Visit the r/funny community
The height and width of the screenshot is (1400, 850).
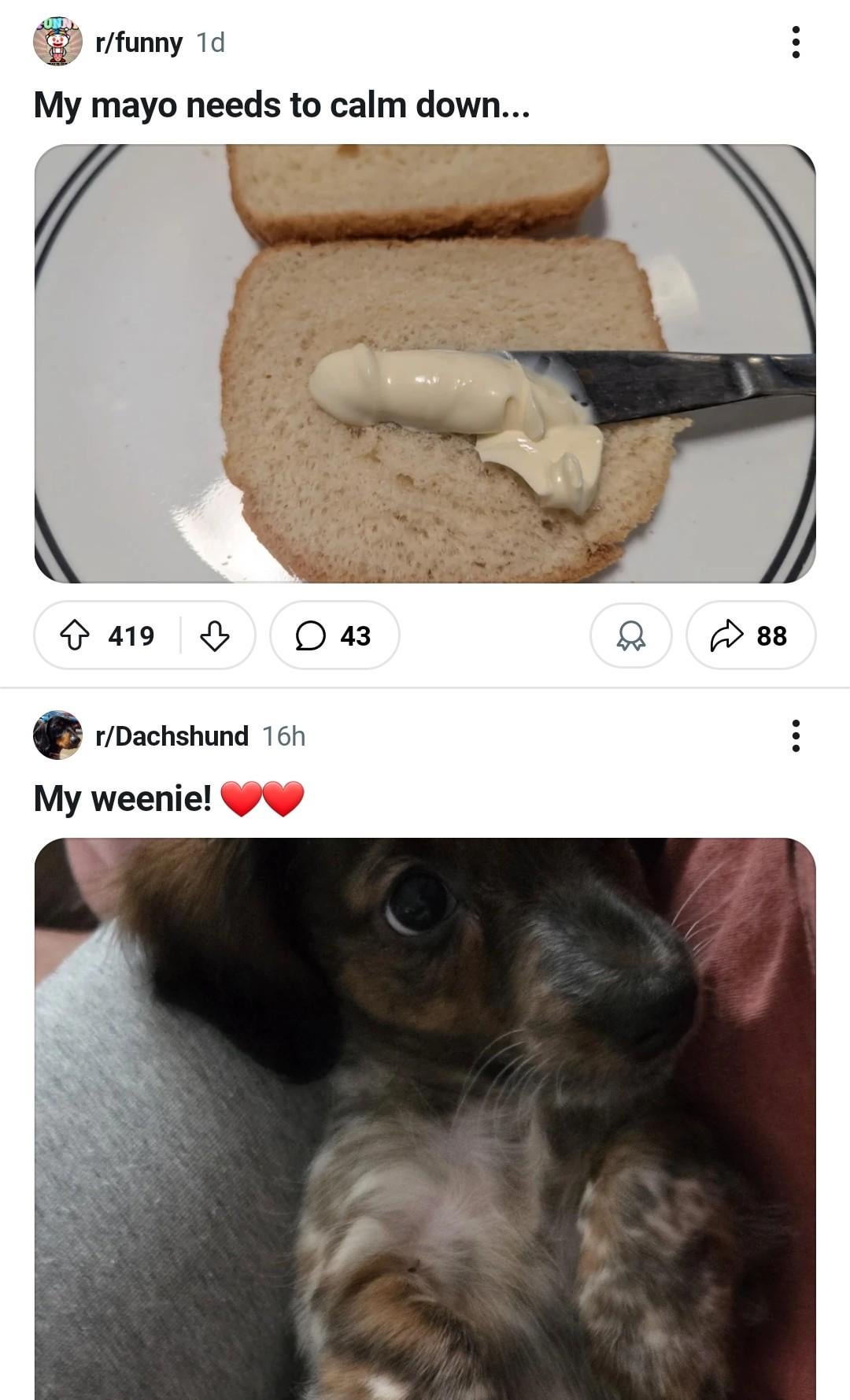[139, 43]
